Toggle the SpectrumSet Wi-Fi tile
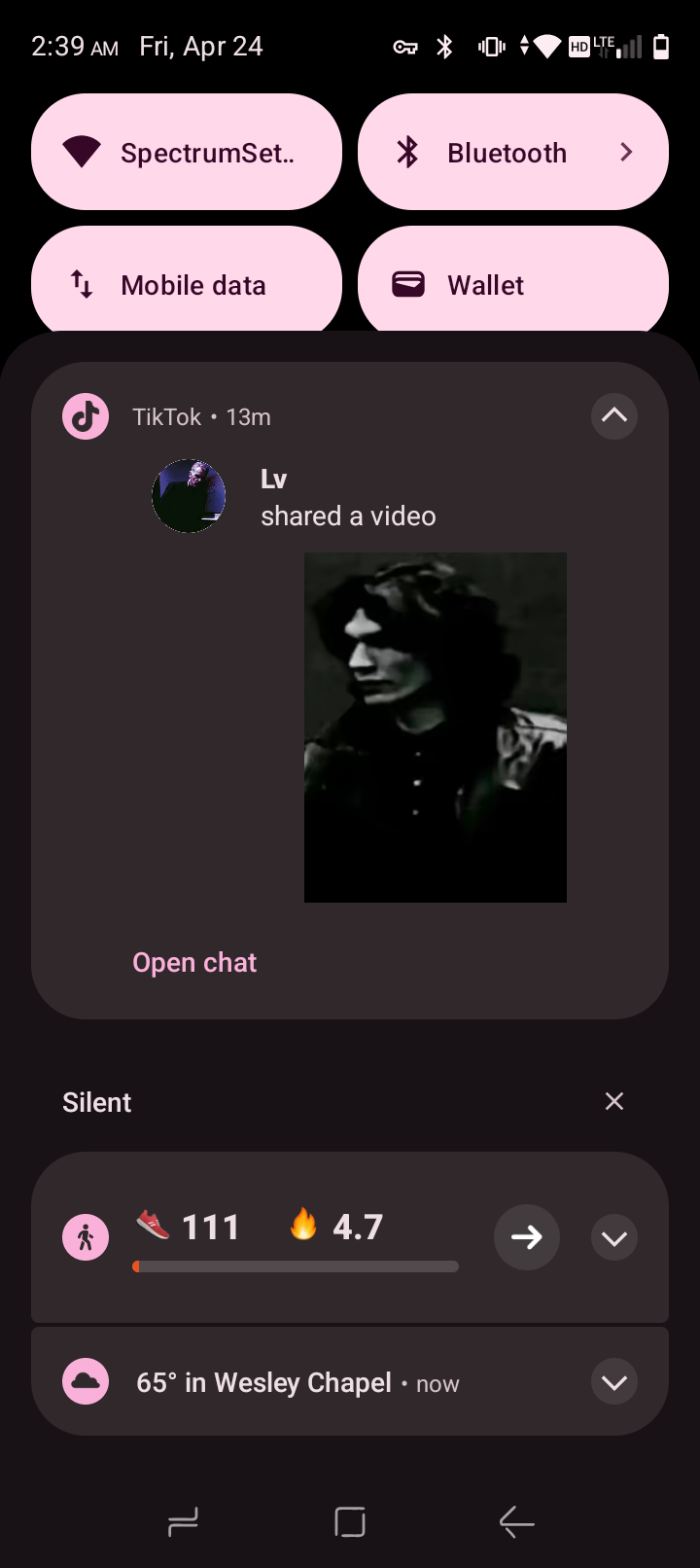 coord(187,153)
